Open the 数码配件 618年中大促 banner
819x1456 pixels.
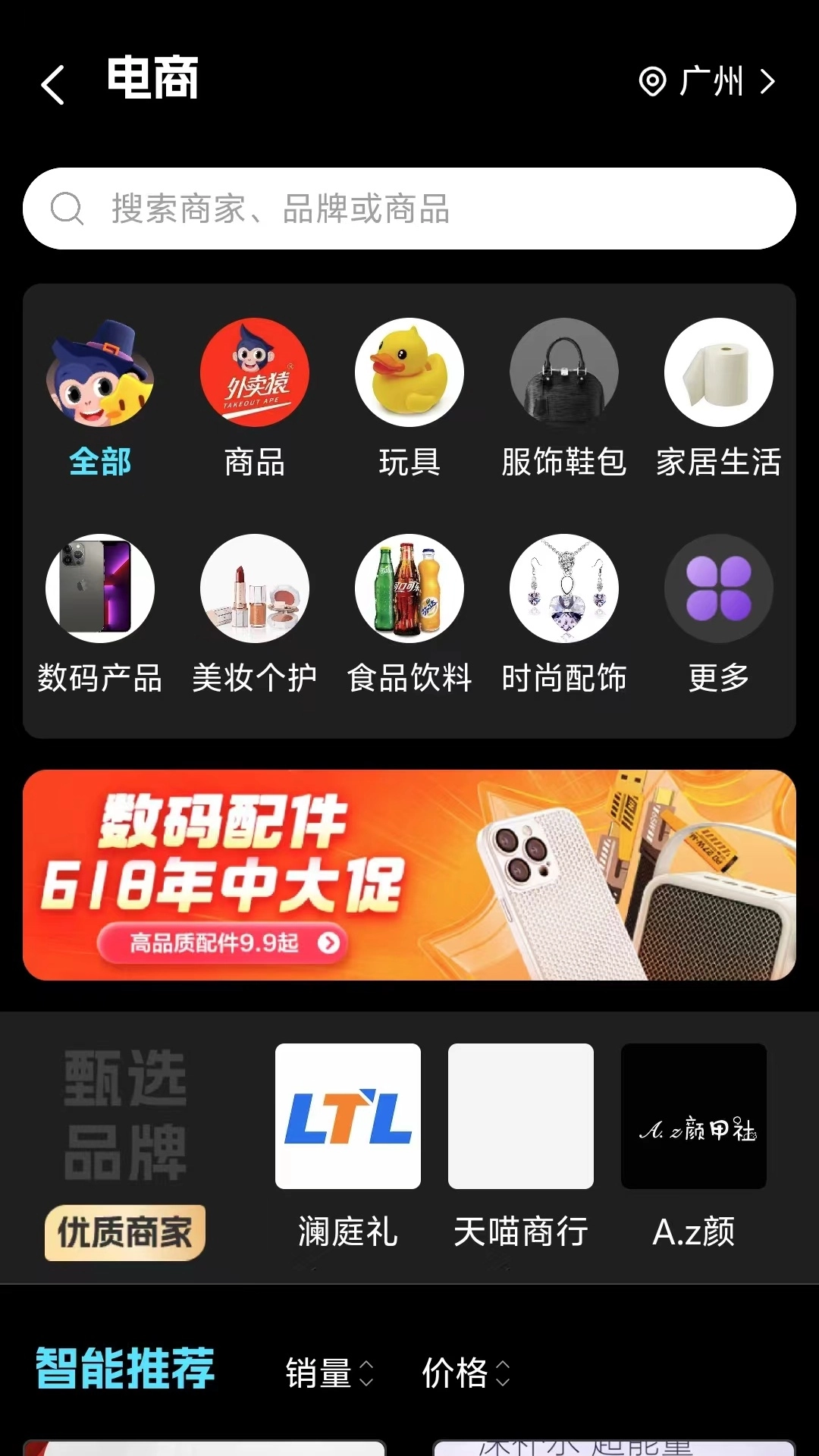[x=409, y=875]
